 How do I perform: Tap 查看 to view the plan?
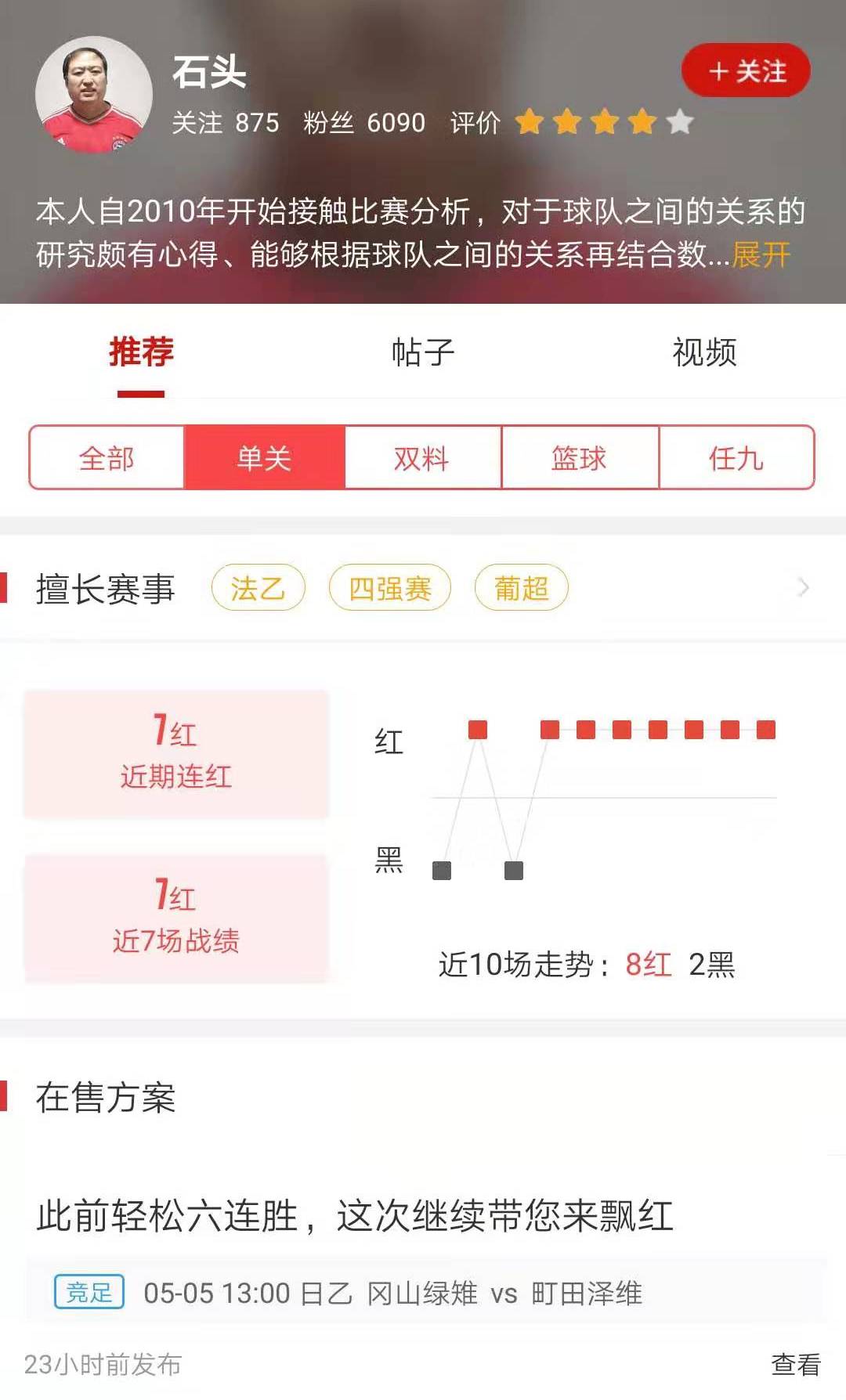pyautogui.click(x=795, y=1364)
